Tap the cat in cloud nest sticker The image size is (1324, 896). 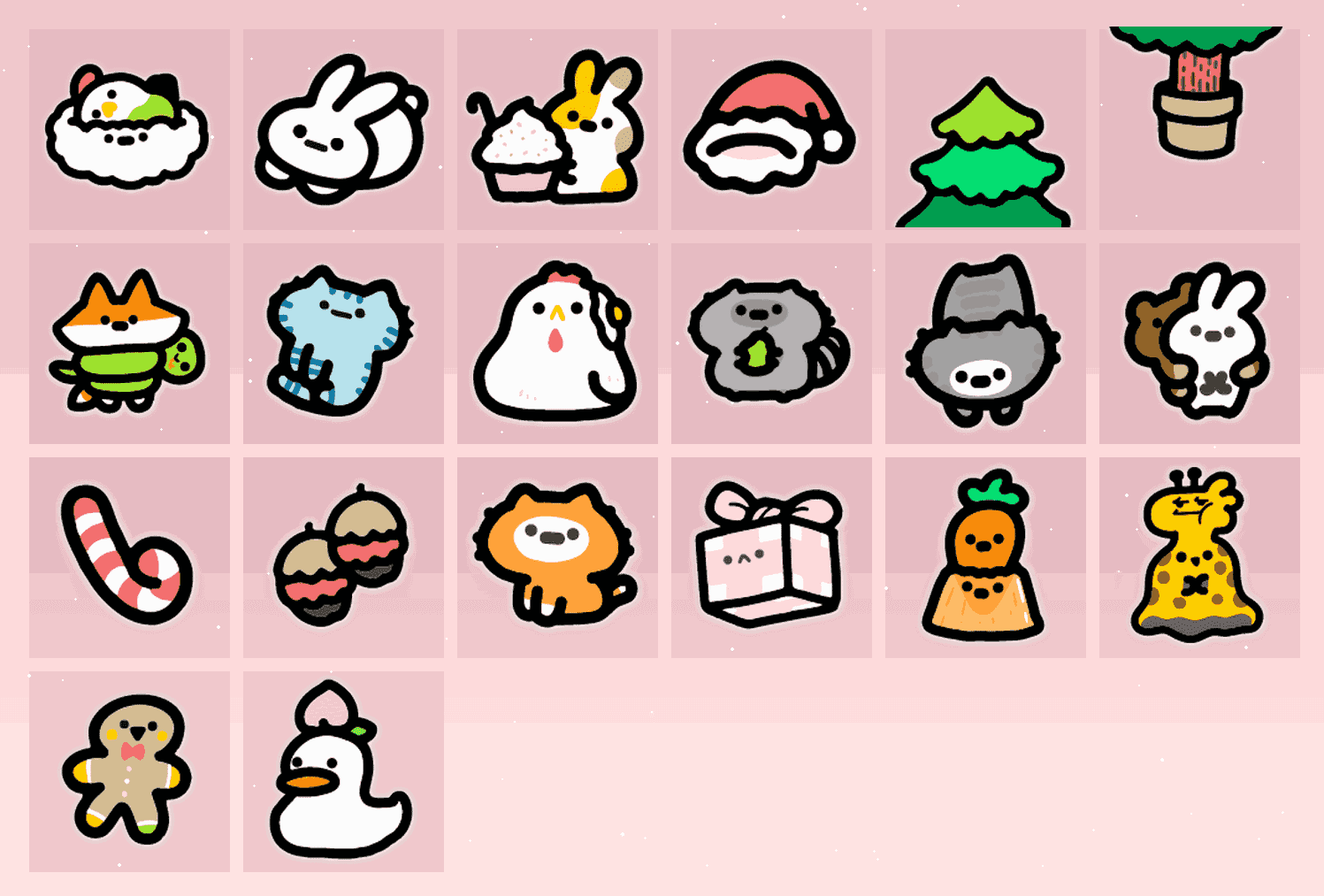pyautogui.click(x=129, y=130)
